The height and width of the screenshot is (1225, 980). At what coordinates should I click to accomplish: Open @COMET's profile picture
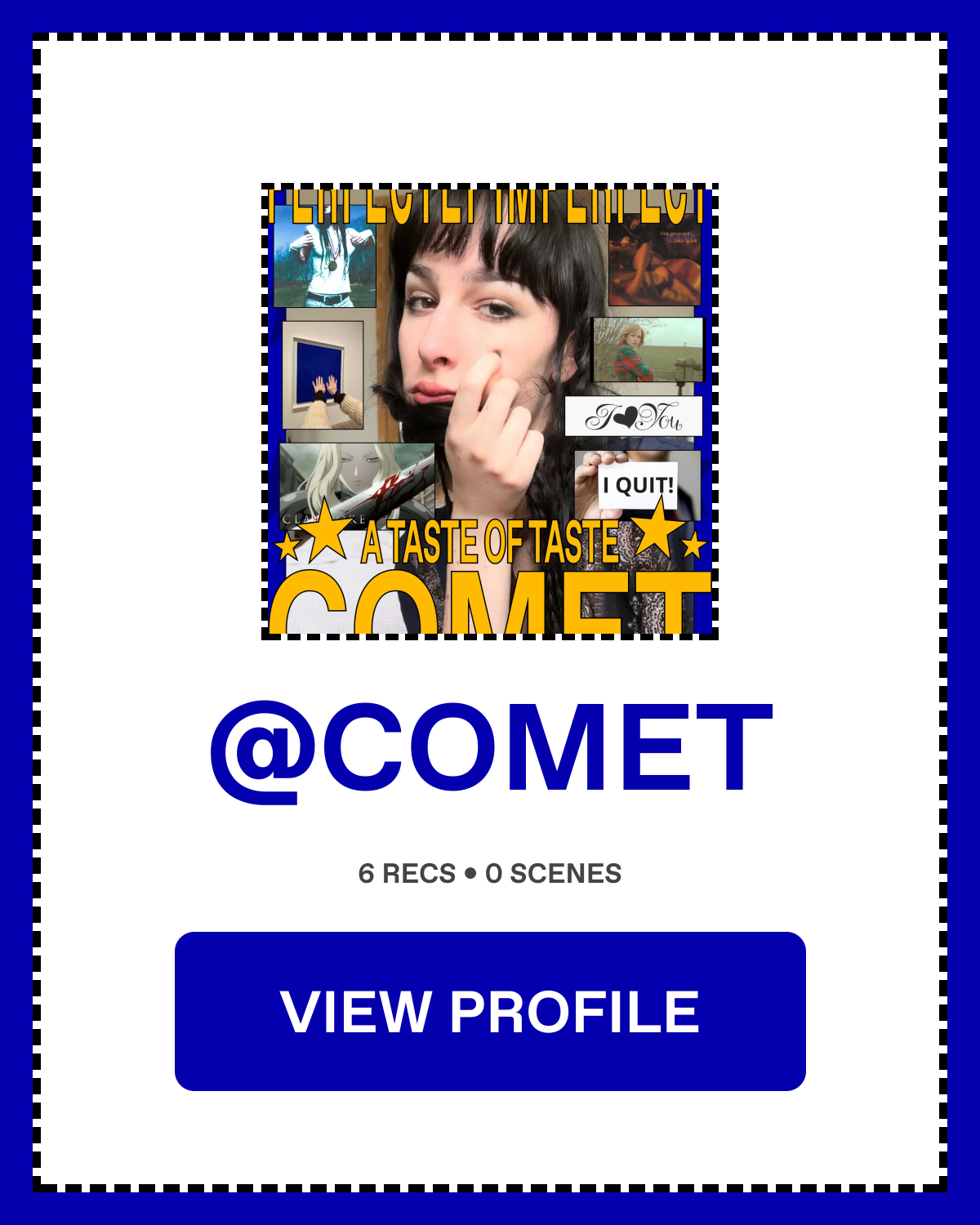click(489, 411)
